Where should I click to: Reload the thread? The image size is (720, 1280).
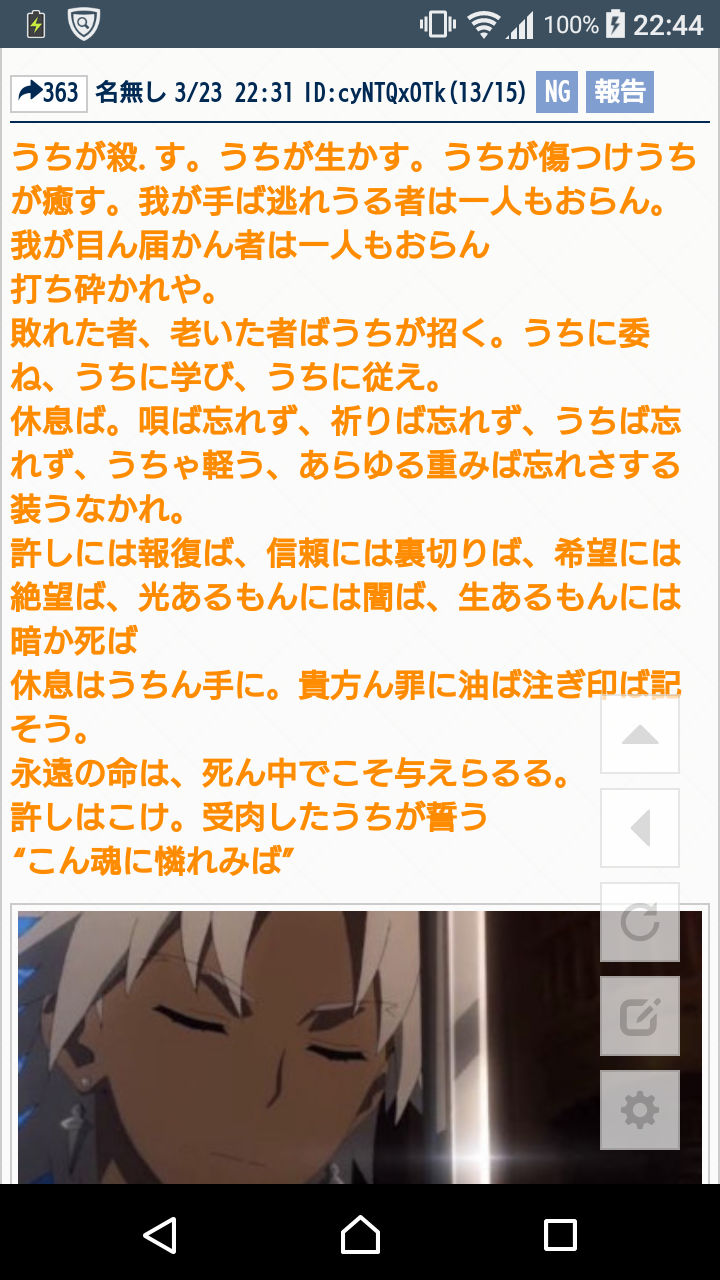point(640,922)
